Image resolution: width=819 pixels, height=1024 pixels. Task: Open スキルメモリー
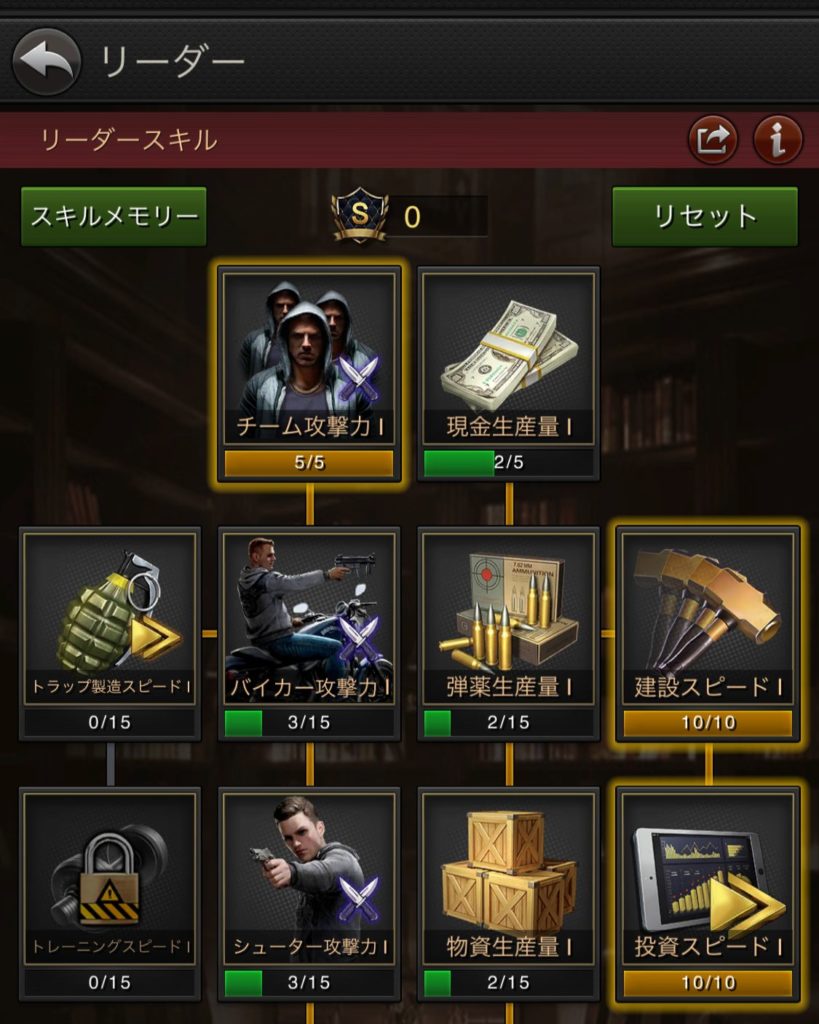tap(113, 216)
